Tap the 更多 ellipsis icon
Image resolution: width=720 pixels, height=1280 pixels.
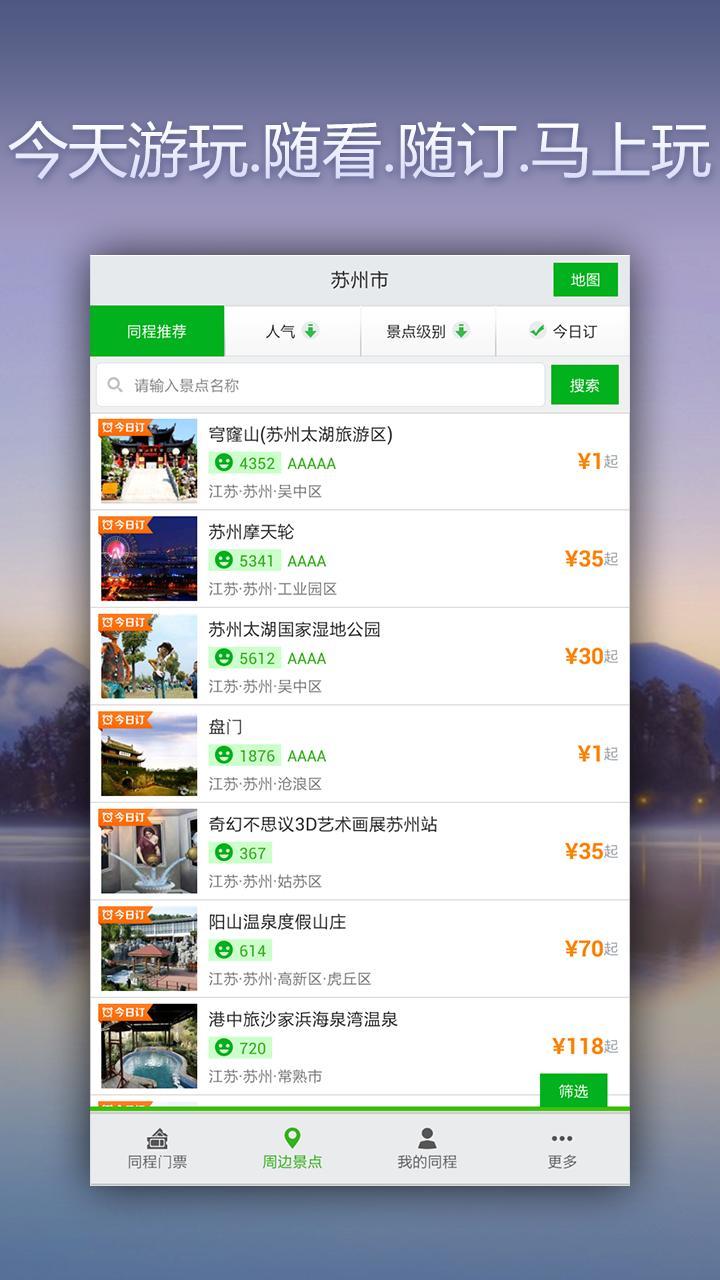pos(562,1136)
